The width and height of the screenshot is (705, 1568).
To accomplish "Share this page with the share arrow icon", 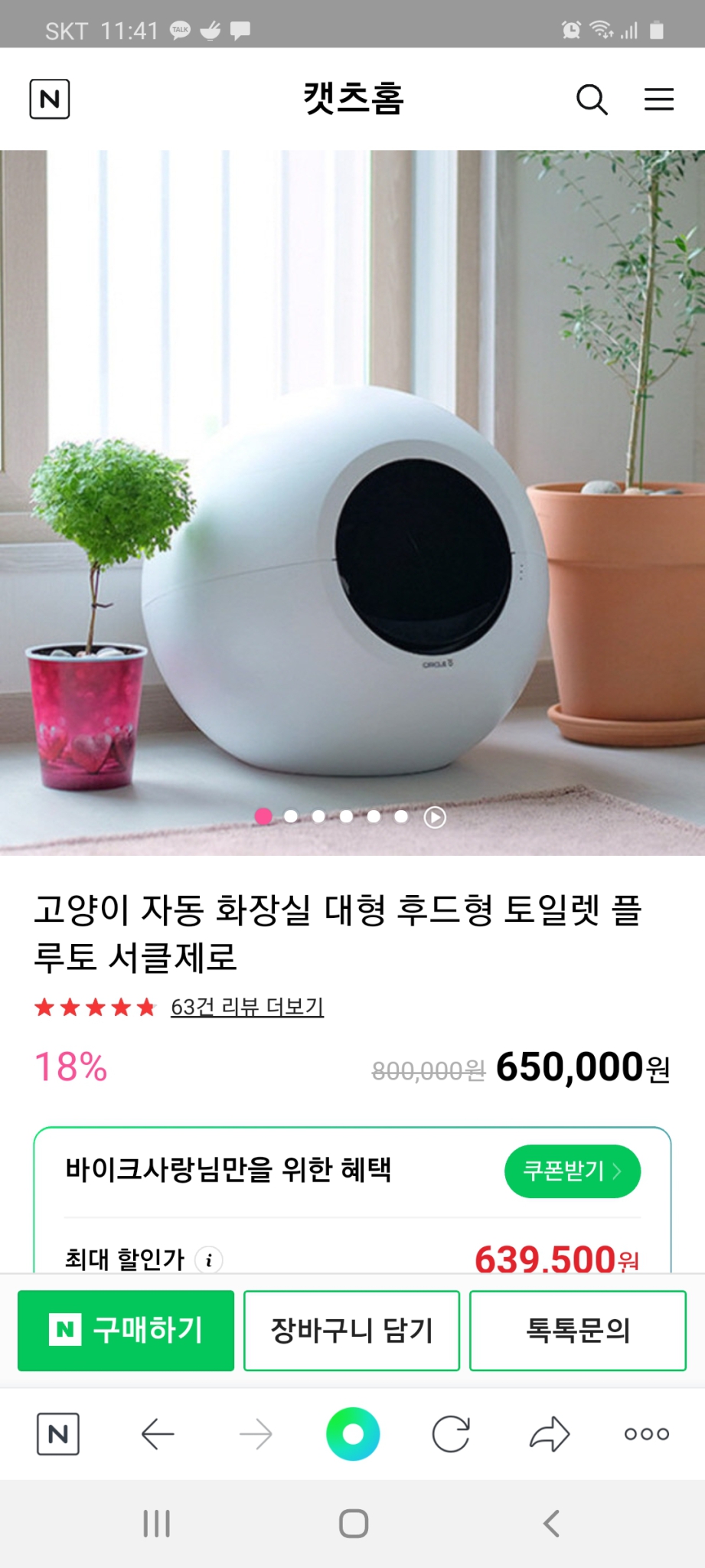I will pos(548,1435).
